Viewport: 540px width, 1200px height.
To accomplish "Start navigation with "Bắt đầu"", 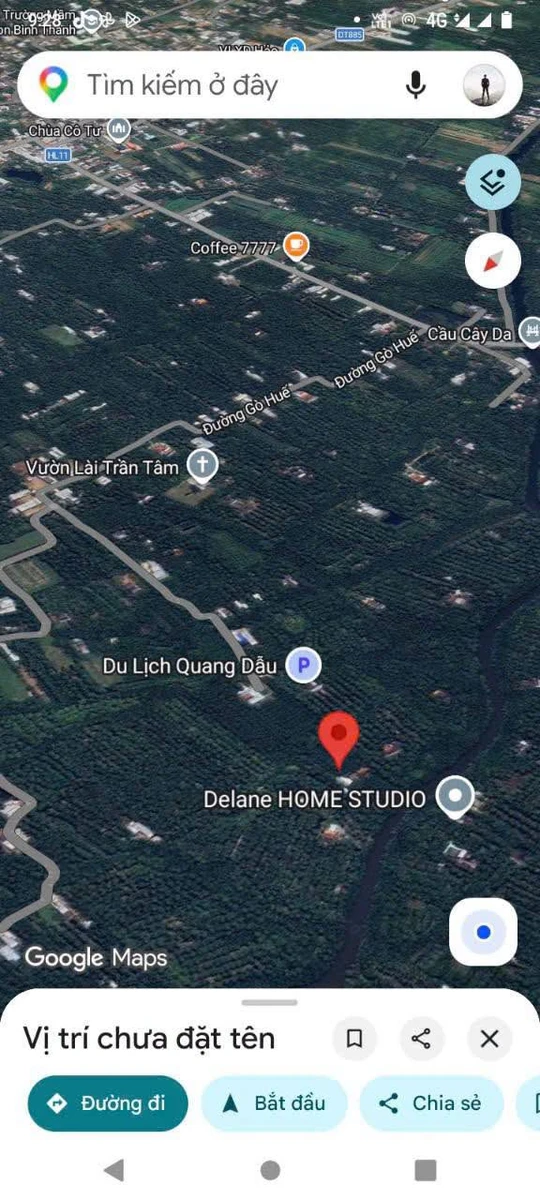I will [274, 1103].
